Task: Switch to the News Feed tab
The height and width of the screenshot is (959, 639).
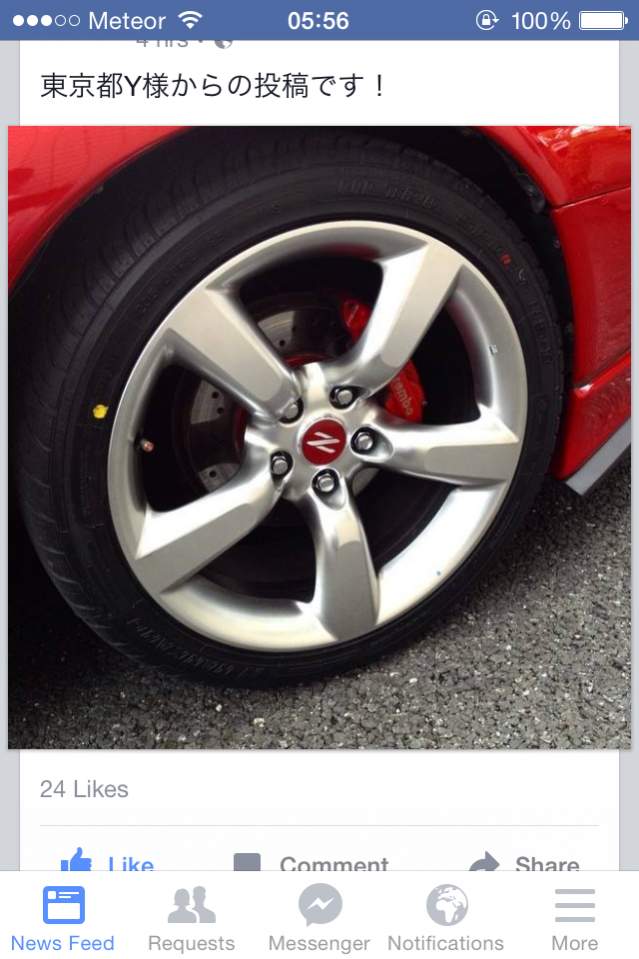Action: 63,919
